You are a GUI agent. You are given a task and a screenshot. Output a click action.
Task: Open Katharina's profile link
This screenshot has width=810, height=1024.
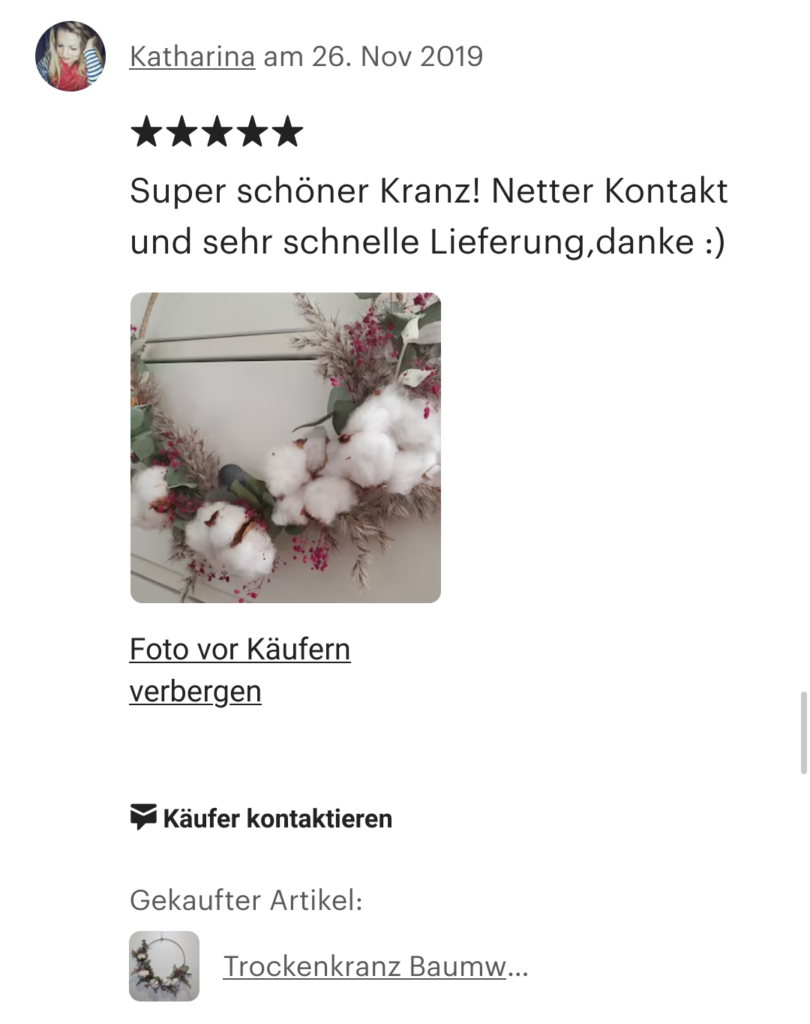pyautogui.click(x=194, y=56)
